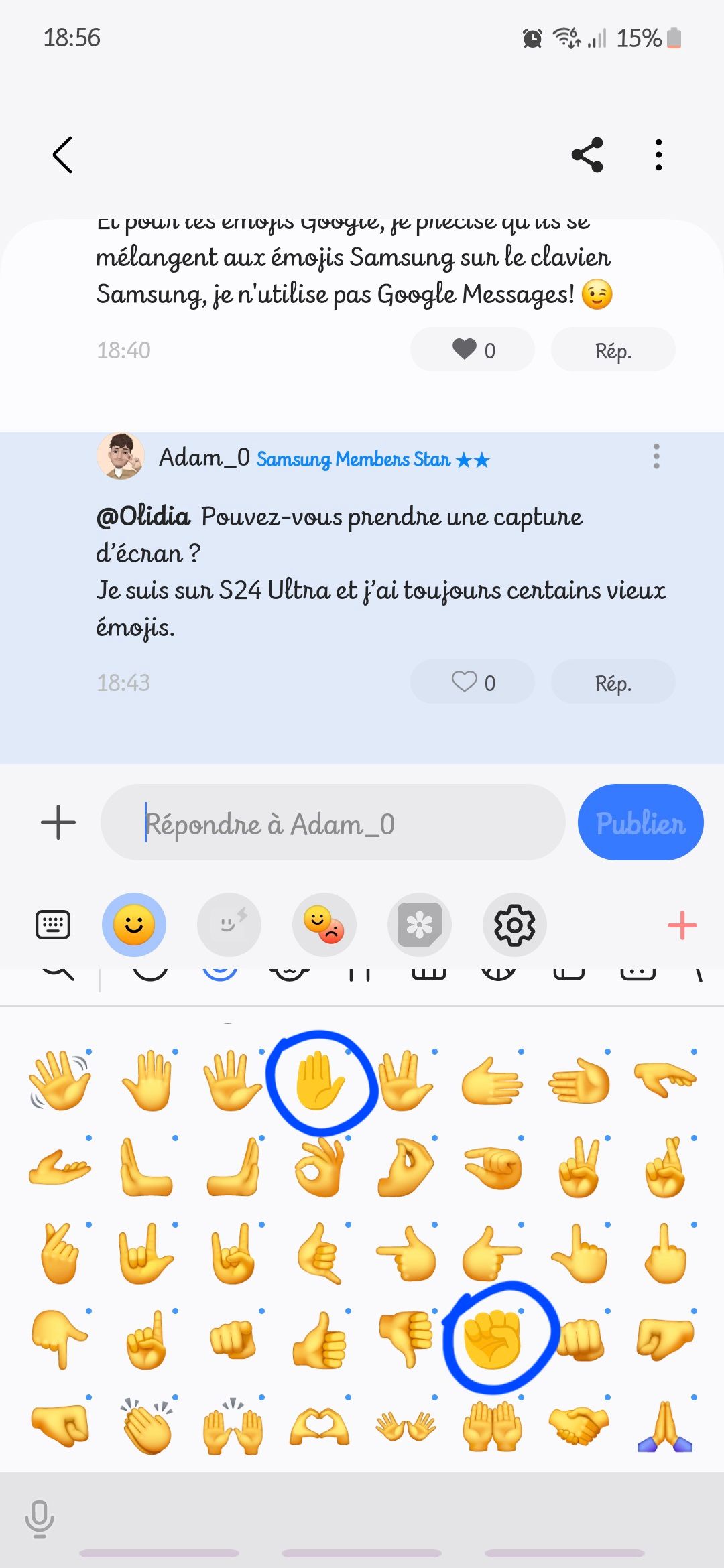Open the emoji pair combos panel
The height and width of the screenshot is (1568, 724).
[324, 925]
